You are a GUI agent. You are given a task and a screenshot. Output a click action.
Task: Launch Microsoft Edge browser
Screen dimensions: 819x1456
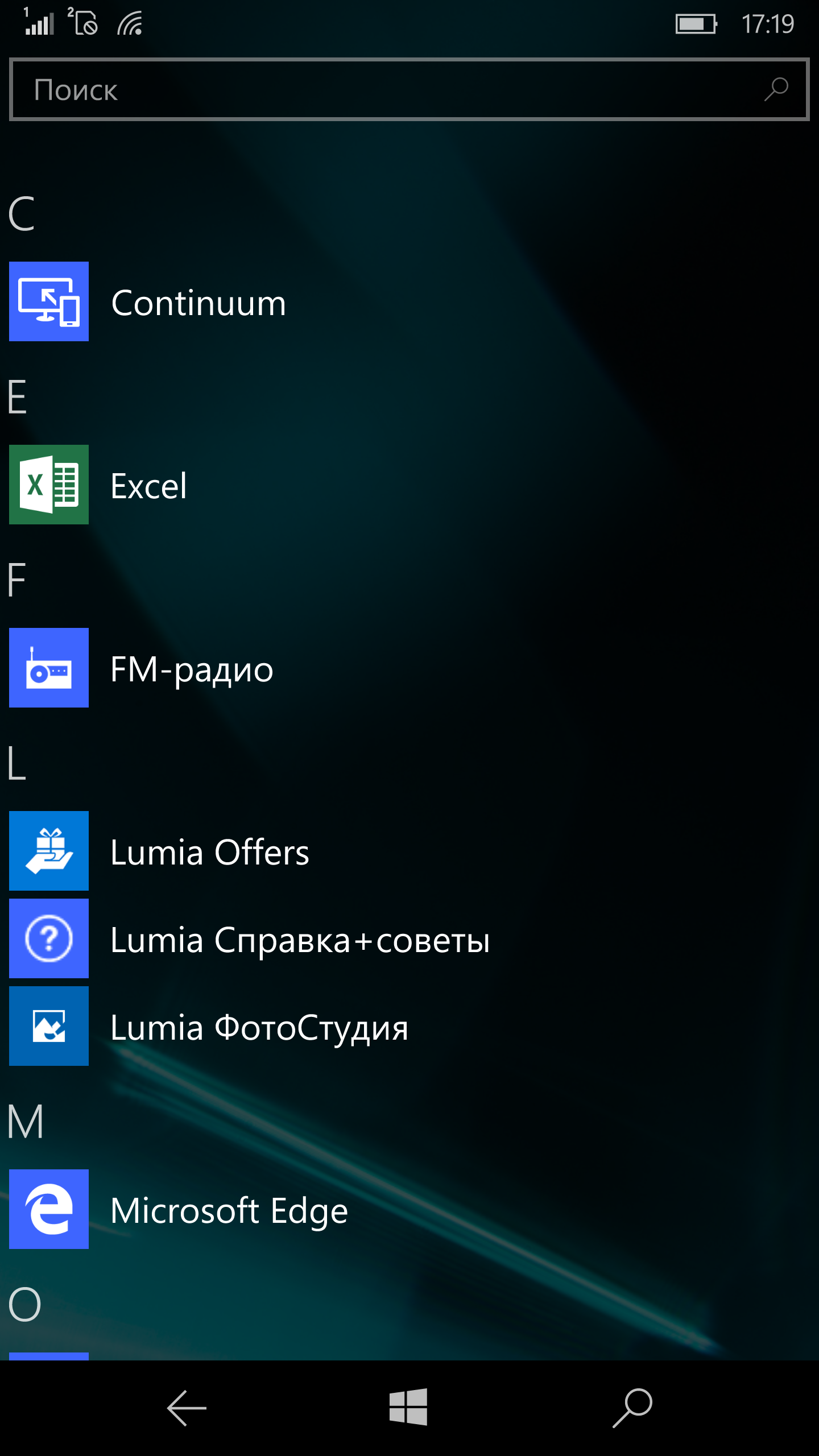(x=229, y=1210)
